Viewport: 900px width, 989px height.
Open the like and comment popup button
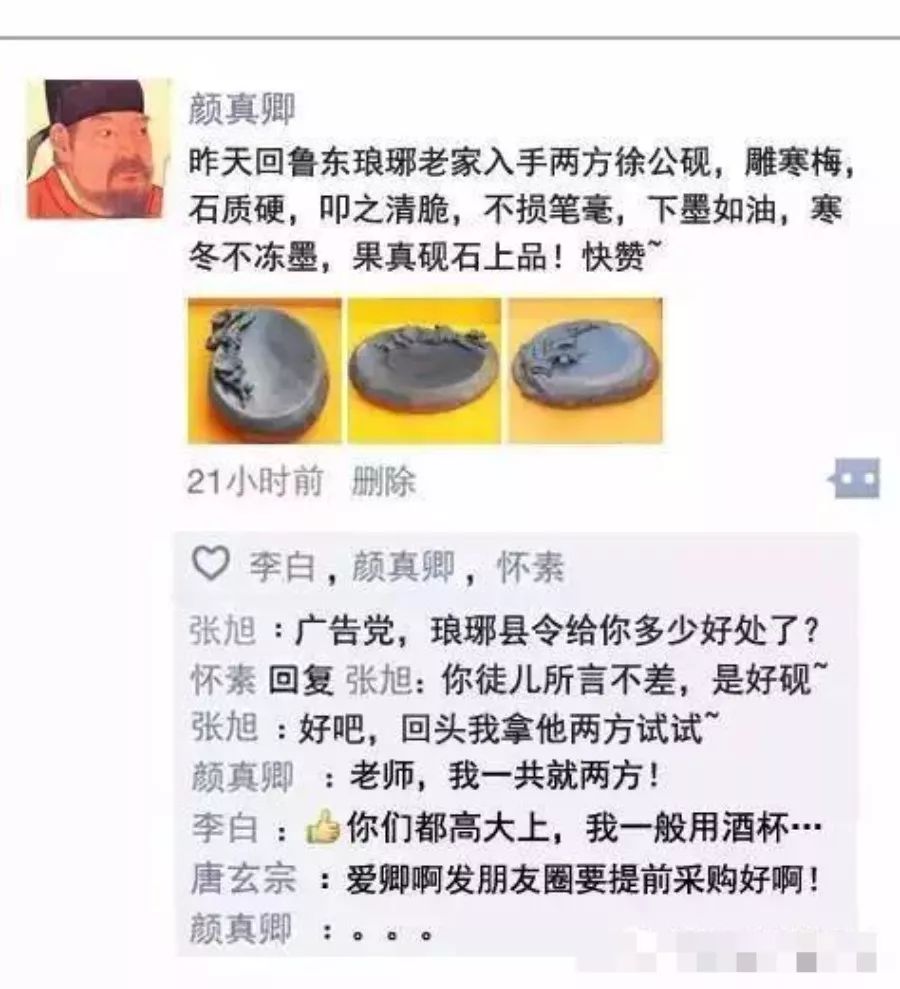[855, 480]
